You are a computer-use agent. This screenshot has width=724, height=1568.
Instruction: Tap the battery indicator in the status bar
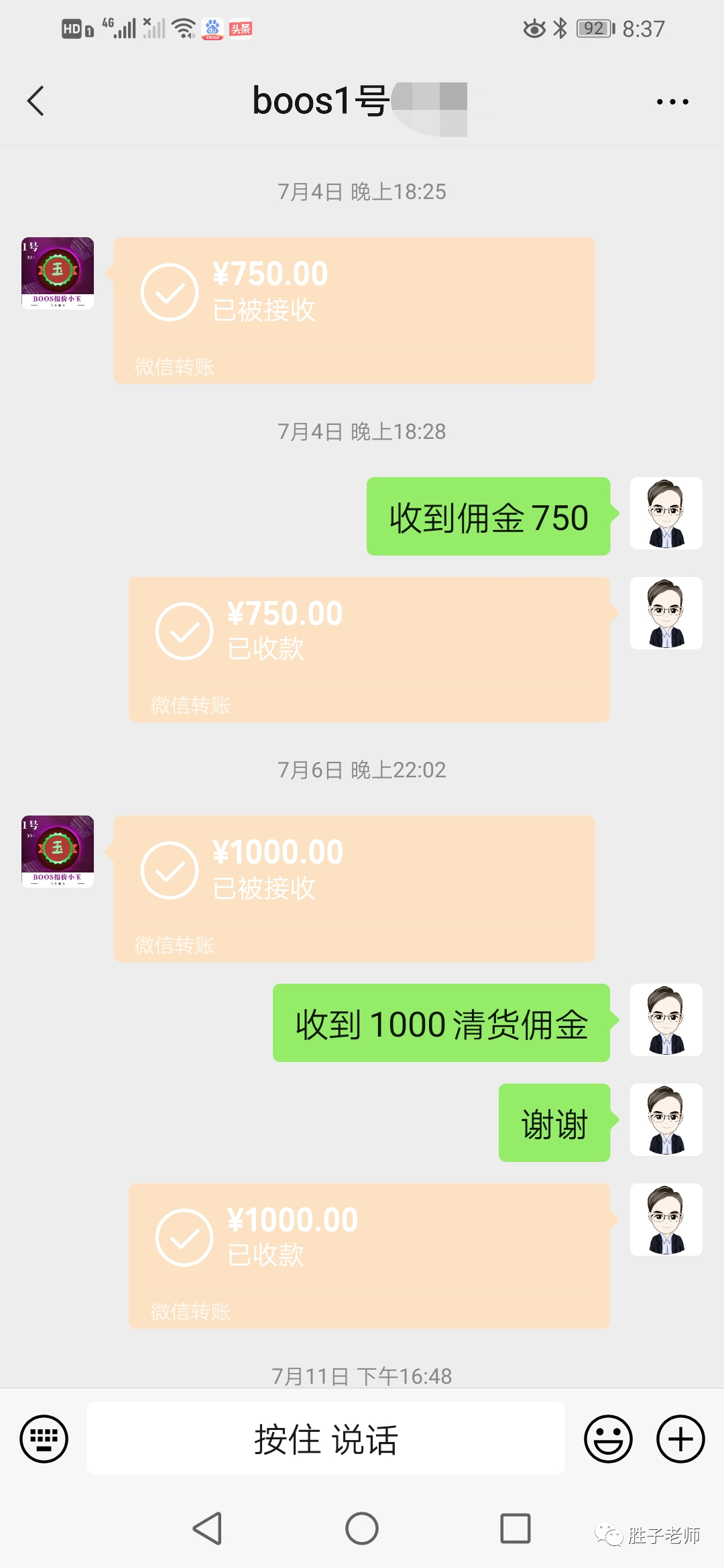pos(593,28)
